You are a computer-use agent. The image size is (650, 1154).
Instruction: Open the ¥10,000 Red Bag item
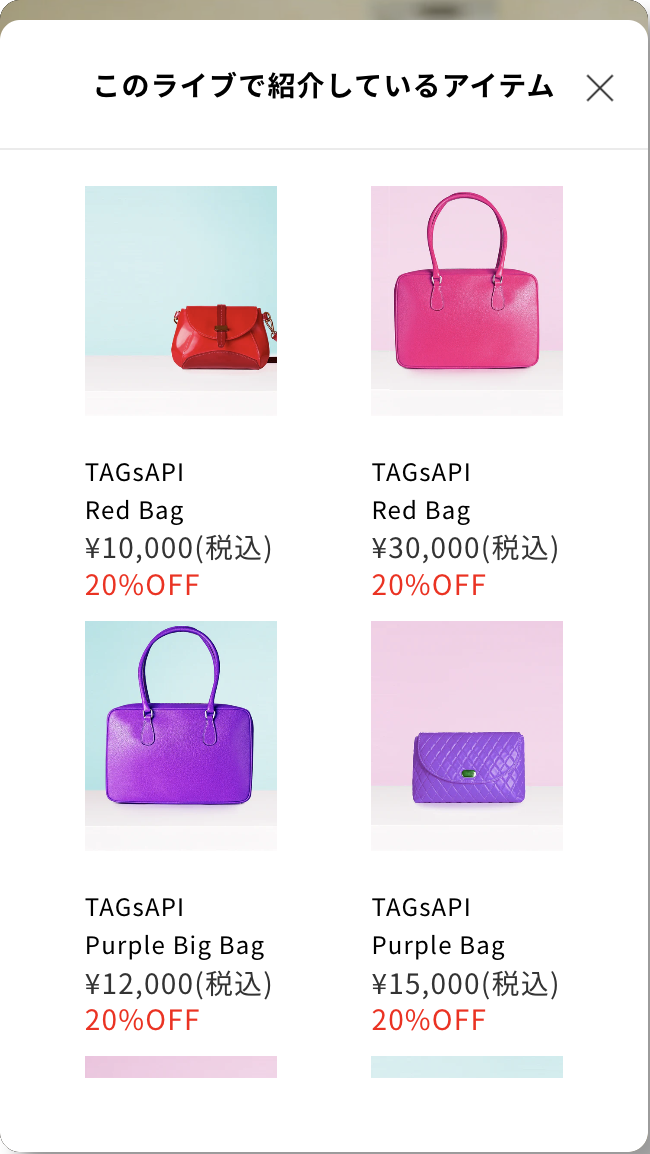click(x=181, y=300)
